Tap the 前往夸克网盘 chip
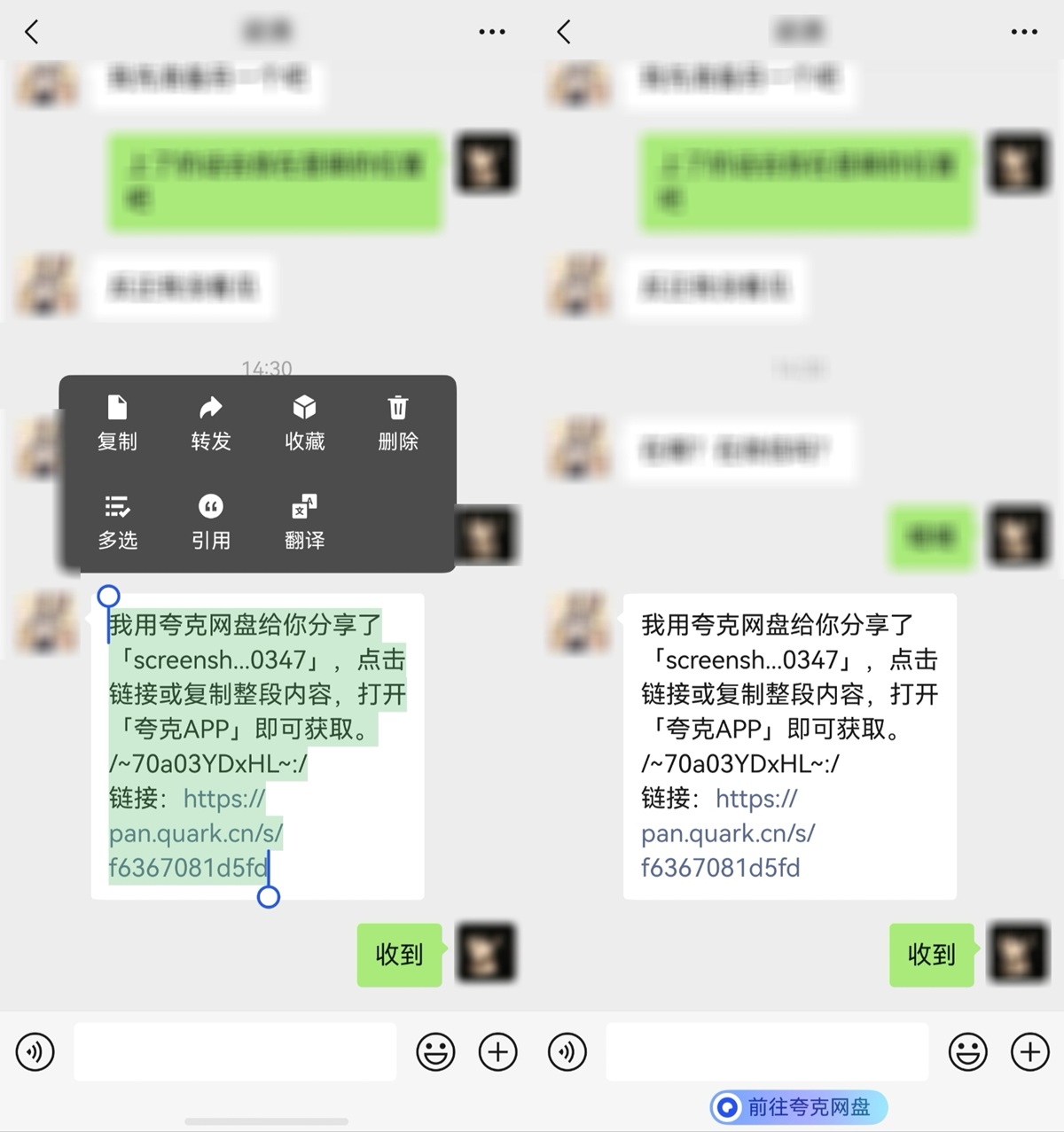This screenshot has width=1064, height=1132. [798, 1106]
